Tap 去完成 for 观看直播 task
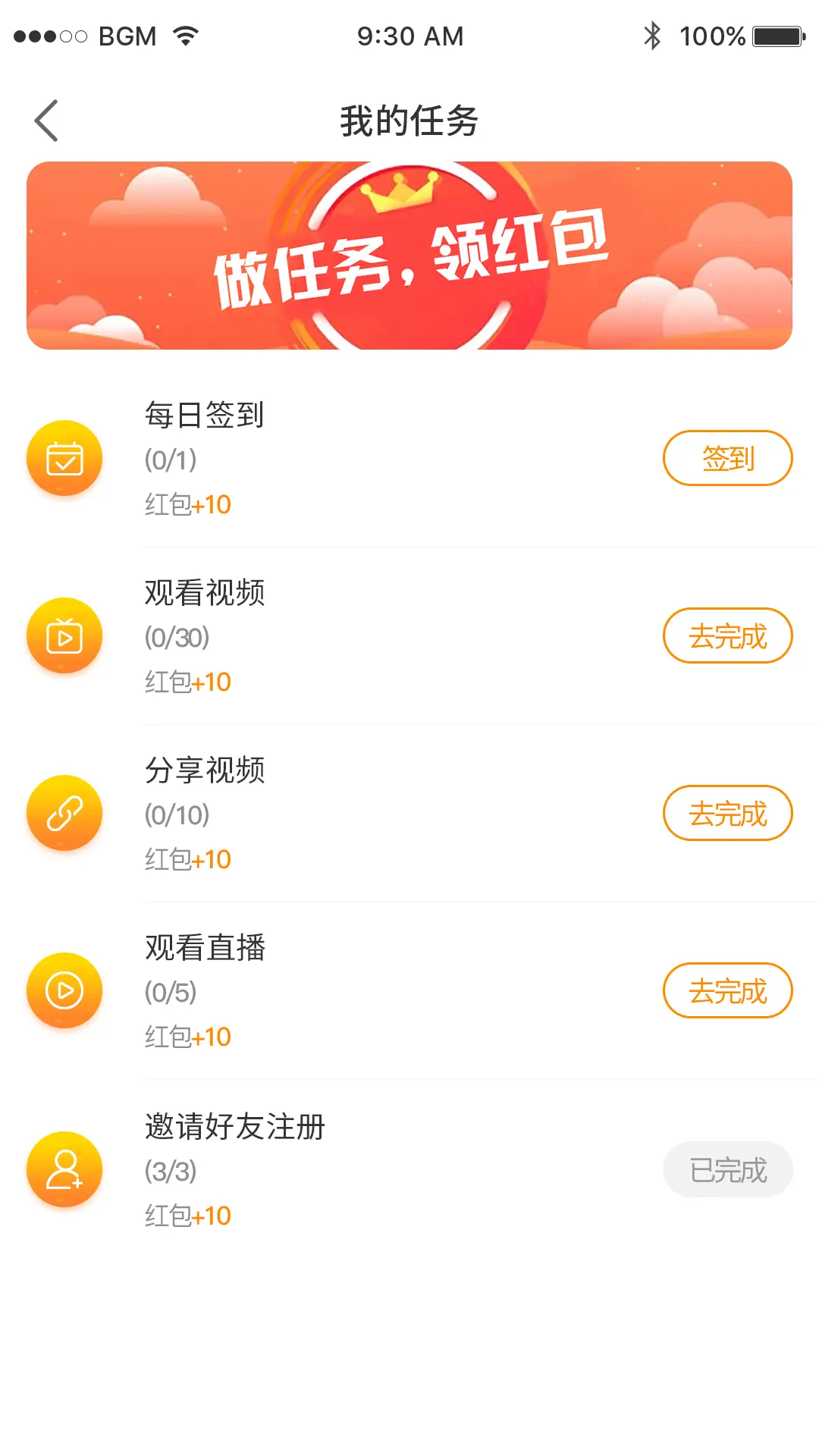This screenshot has height=1456, width=819. click(727, 990)
